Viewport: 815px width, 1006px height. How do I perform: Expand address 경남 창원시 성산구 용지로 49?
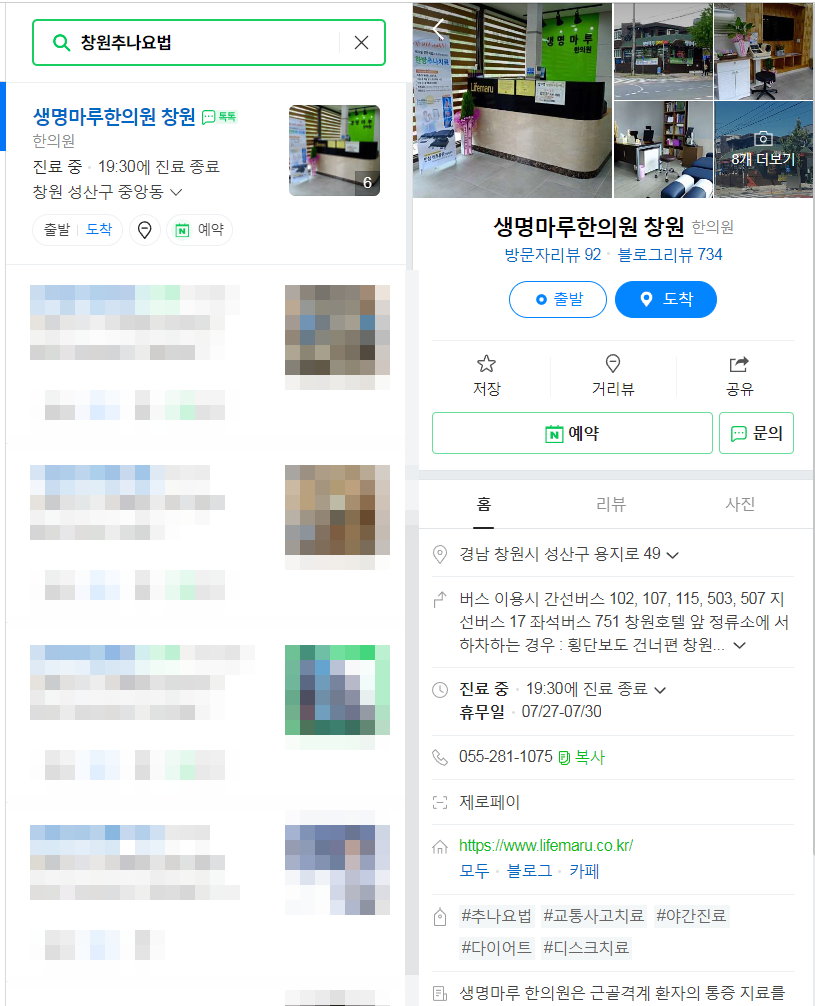(x=672, y=554)
